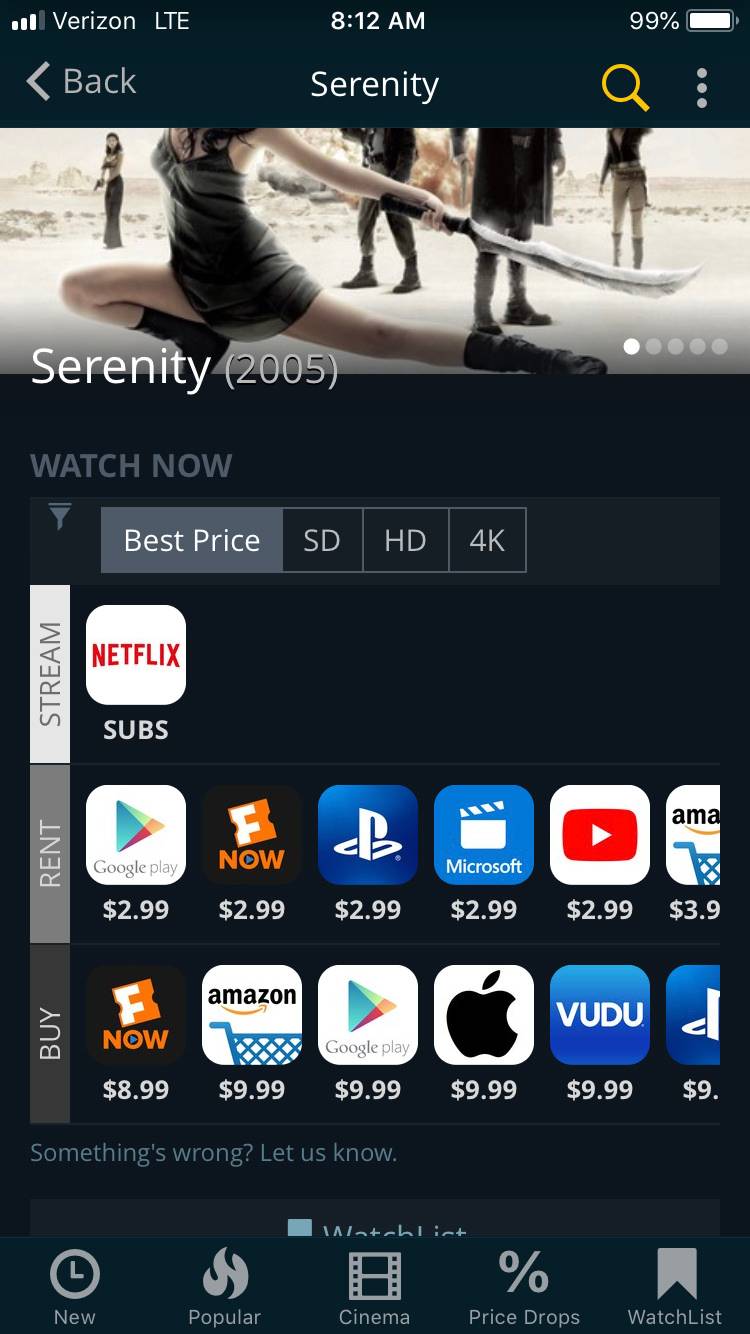Image resolution: width=750 pixels, height=1334 pixels.
Task: Rent the movie on Google Play for $2.99
Action: [135, 835]
